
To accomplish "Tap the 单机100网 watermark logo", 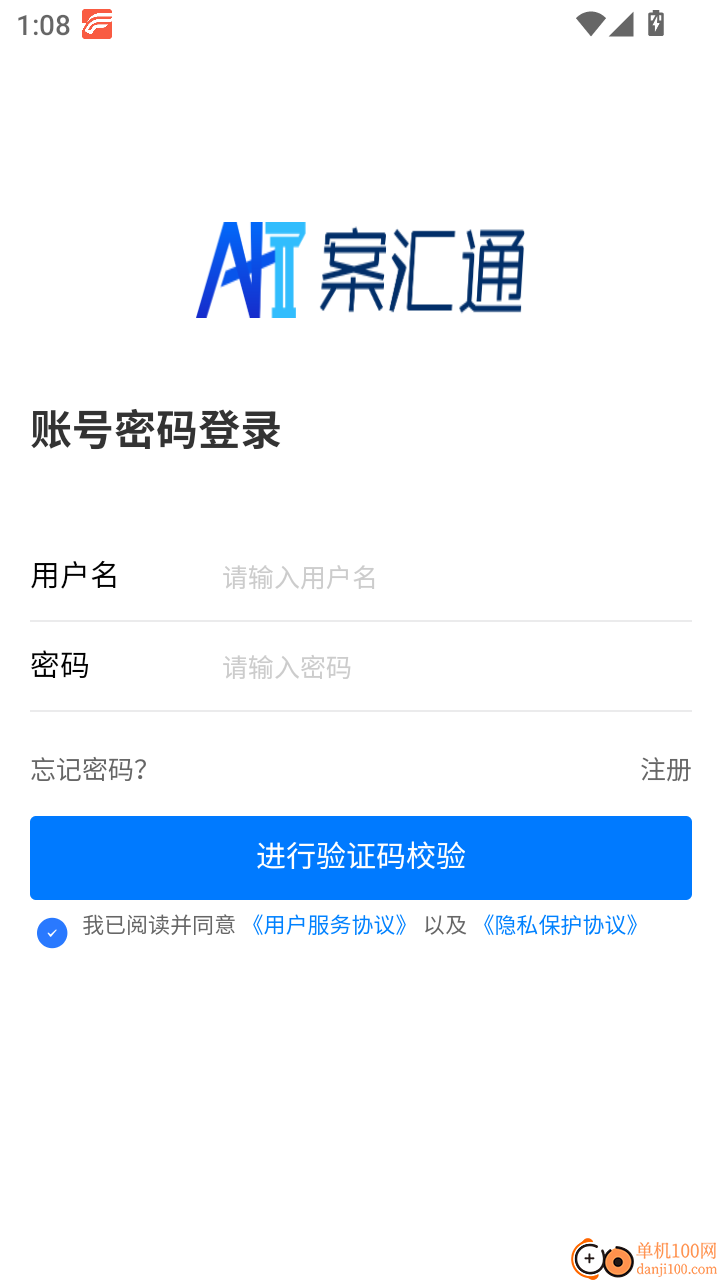I will point(593,1258).
